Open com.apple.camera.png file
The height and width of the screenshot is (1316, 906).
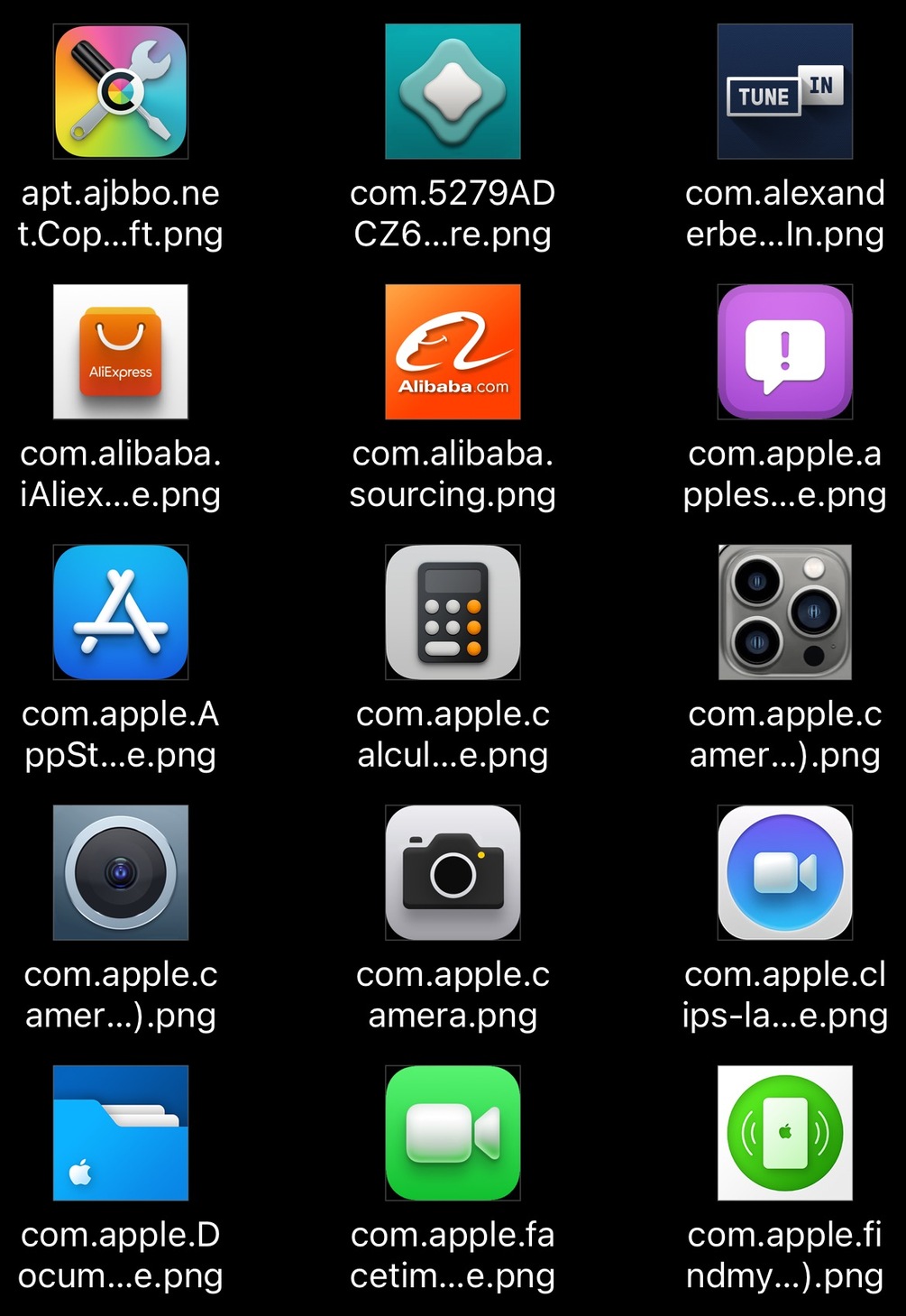point(453,872)
